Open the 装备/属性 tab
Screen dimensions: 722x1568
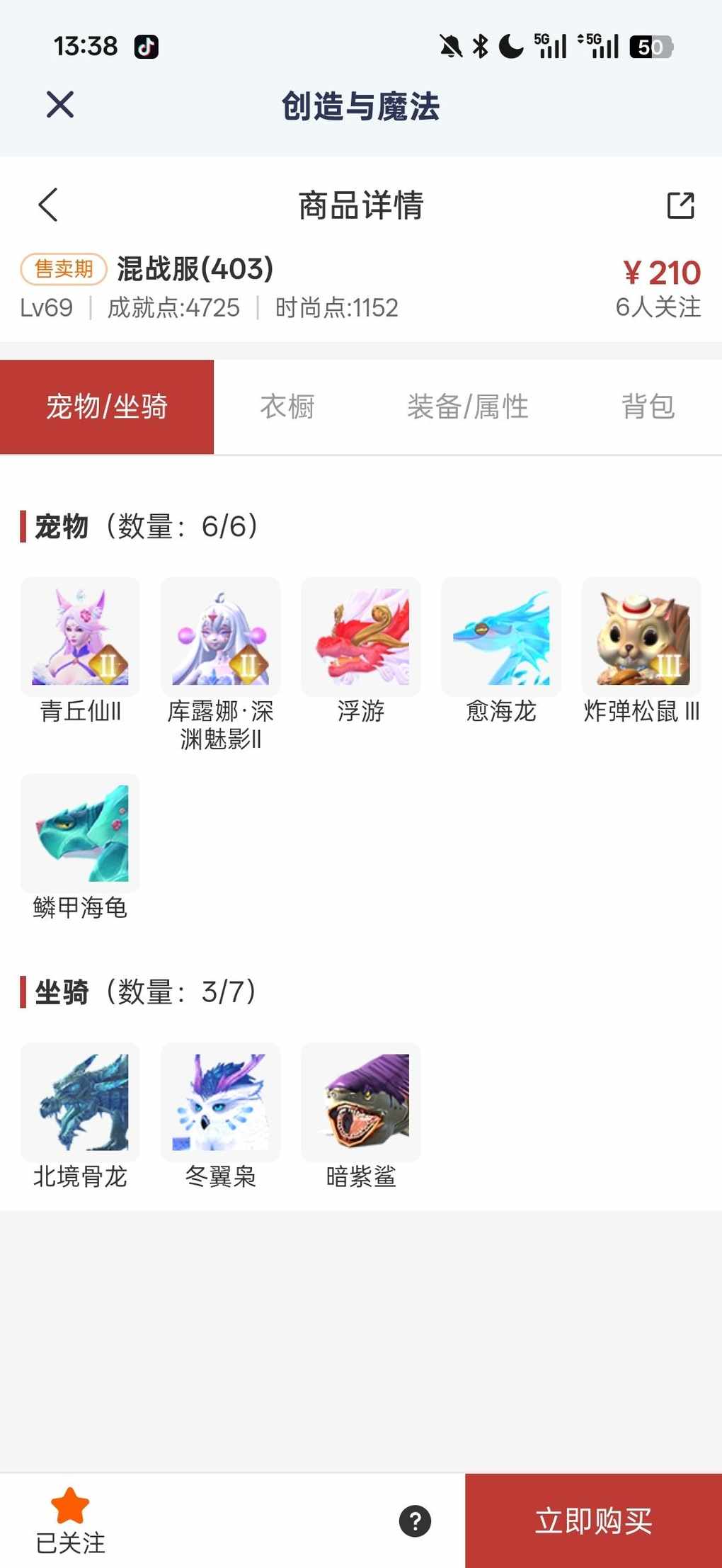467,407
